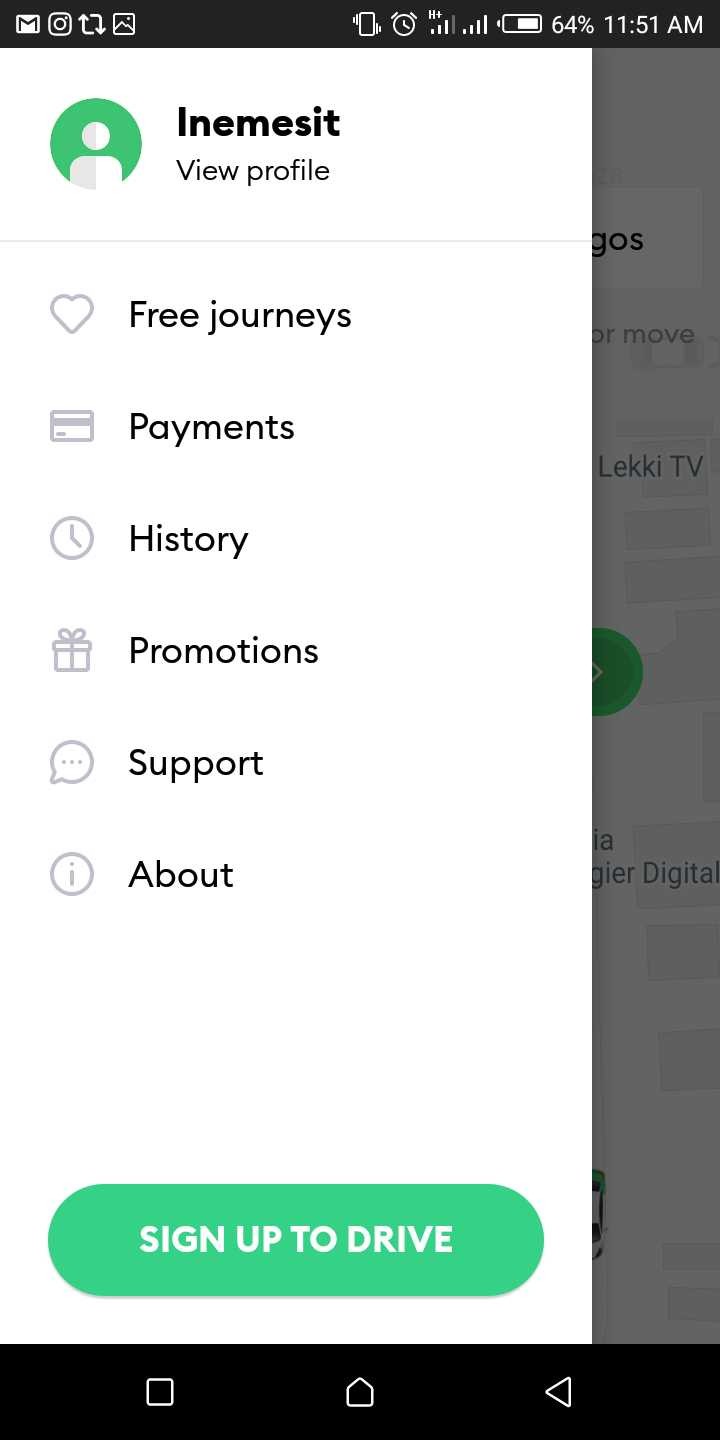Viewport: 720px width, 1440px height.
Task: Open History via the clock icon
Action: [71, 538]
